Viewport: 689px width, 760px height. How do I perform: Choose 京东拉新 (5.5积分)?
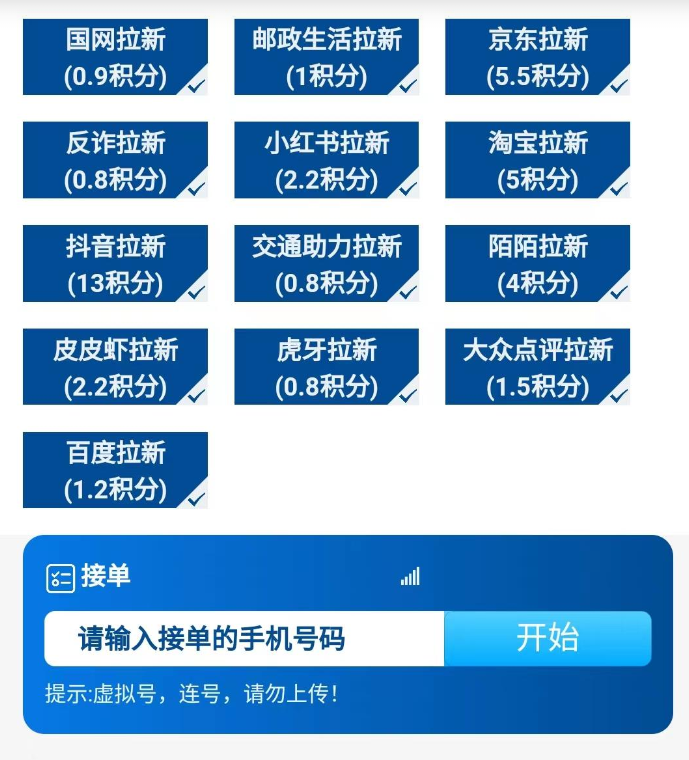coord(538,58)
